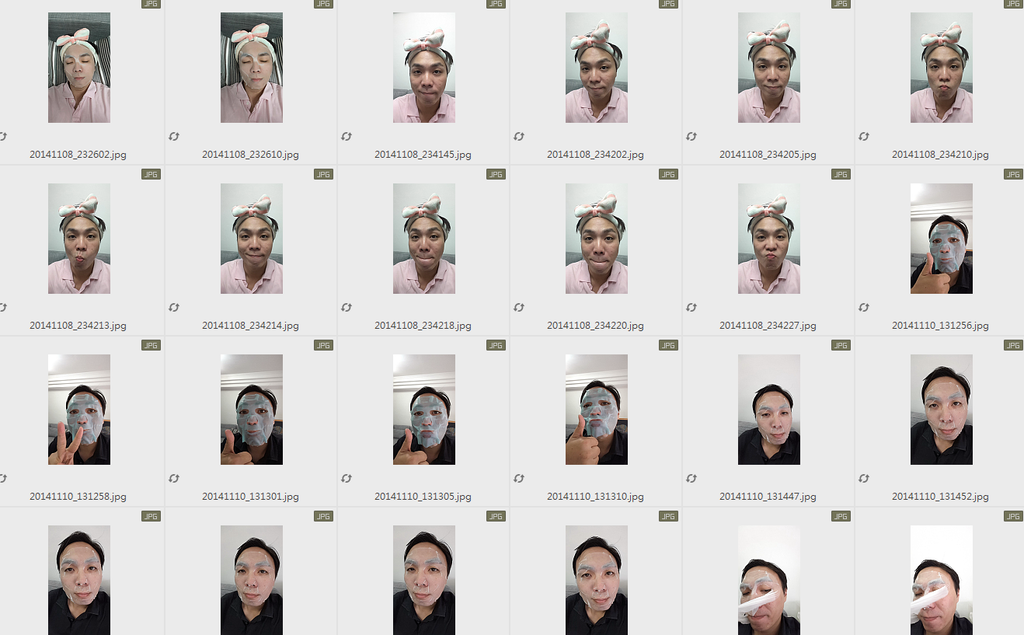Image resolution: width=1024 pixels, height=635 pixels.
Task: Open image 20141110_131301.jpg
Action: pos(251,409)
